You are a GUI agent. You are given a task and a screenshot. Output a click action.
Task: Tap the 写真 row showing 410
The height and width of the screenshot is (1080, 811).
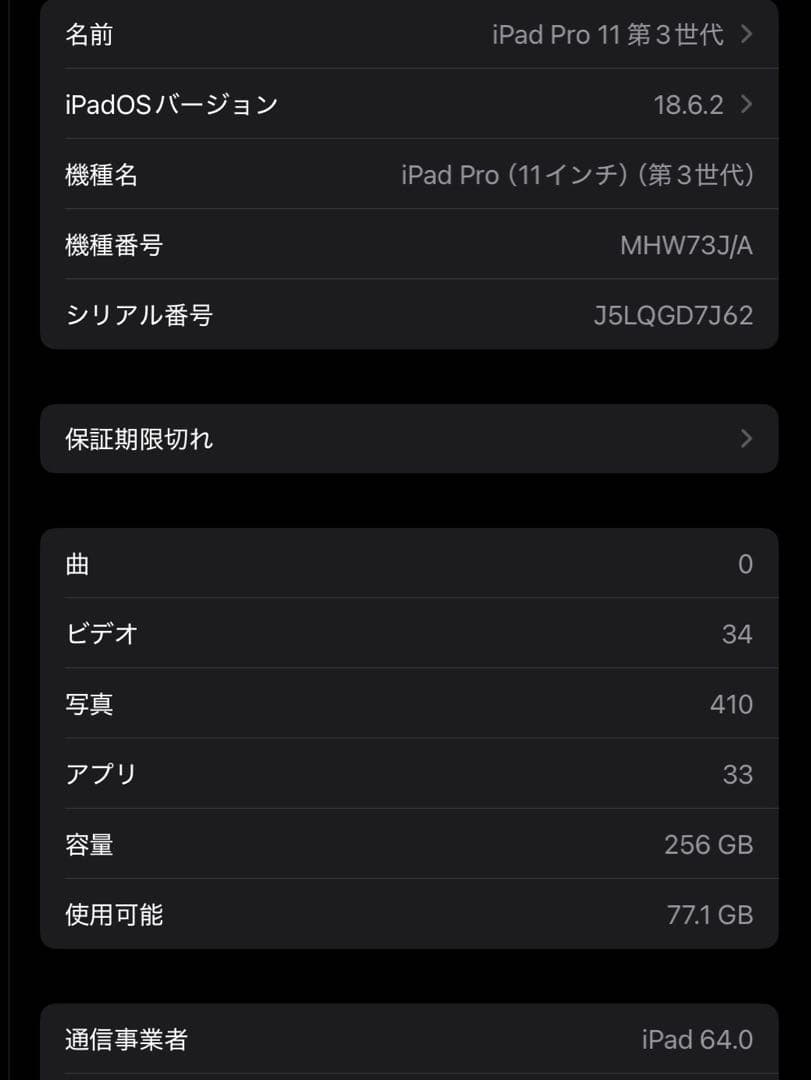coord(400,703)
